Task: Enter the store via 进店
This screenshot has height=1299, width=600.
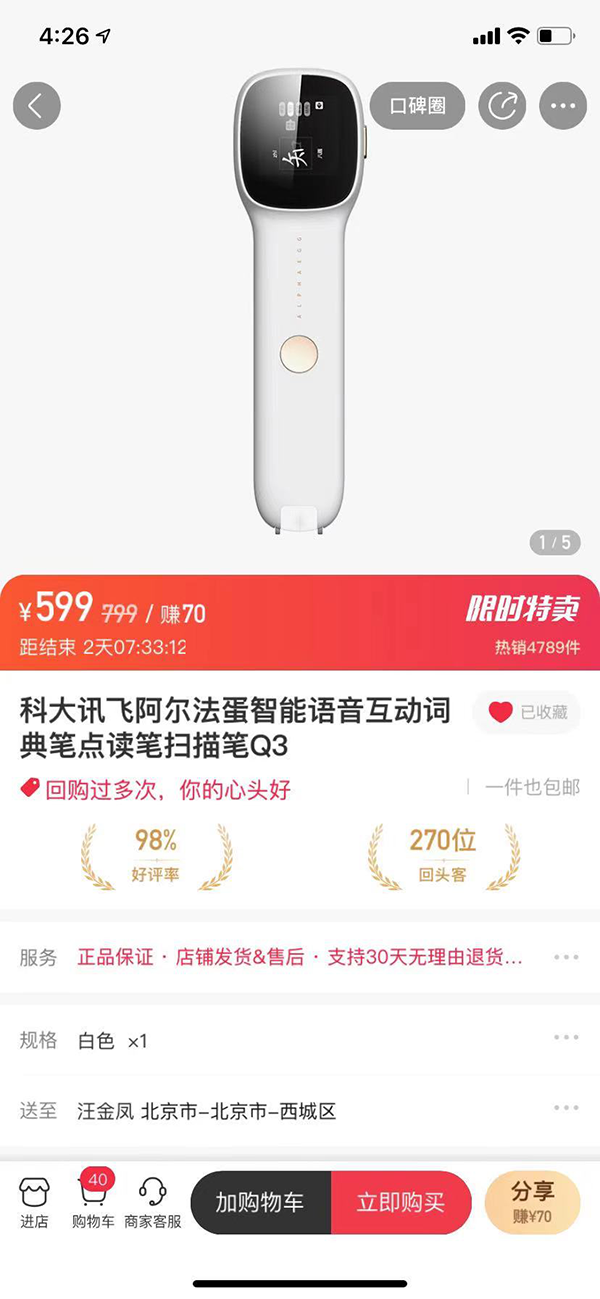Action: [34, 1202]
